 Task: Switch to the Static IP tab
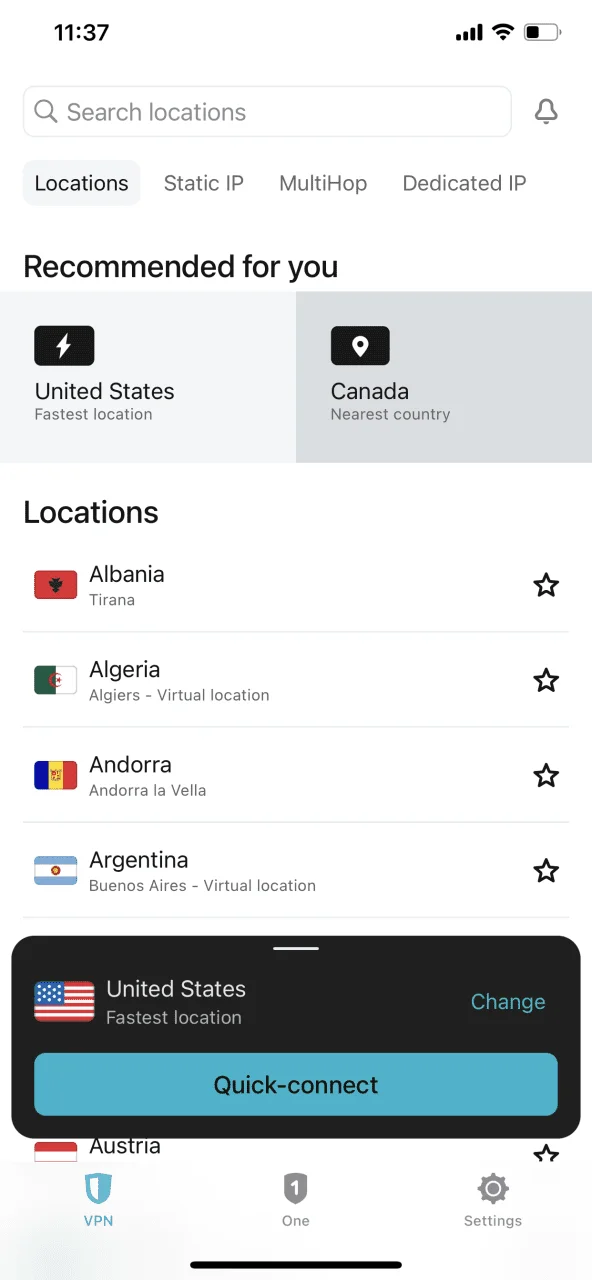pos(204,183)
